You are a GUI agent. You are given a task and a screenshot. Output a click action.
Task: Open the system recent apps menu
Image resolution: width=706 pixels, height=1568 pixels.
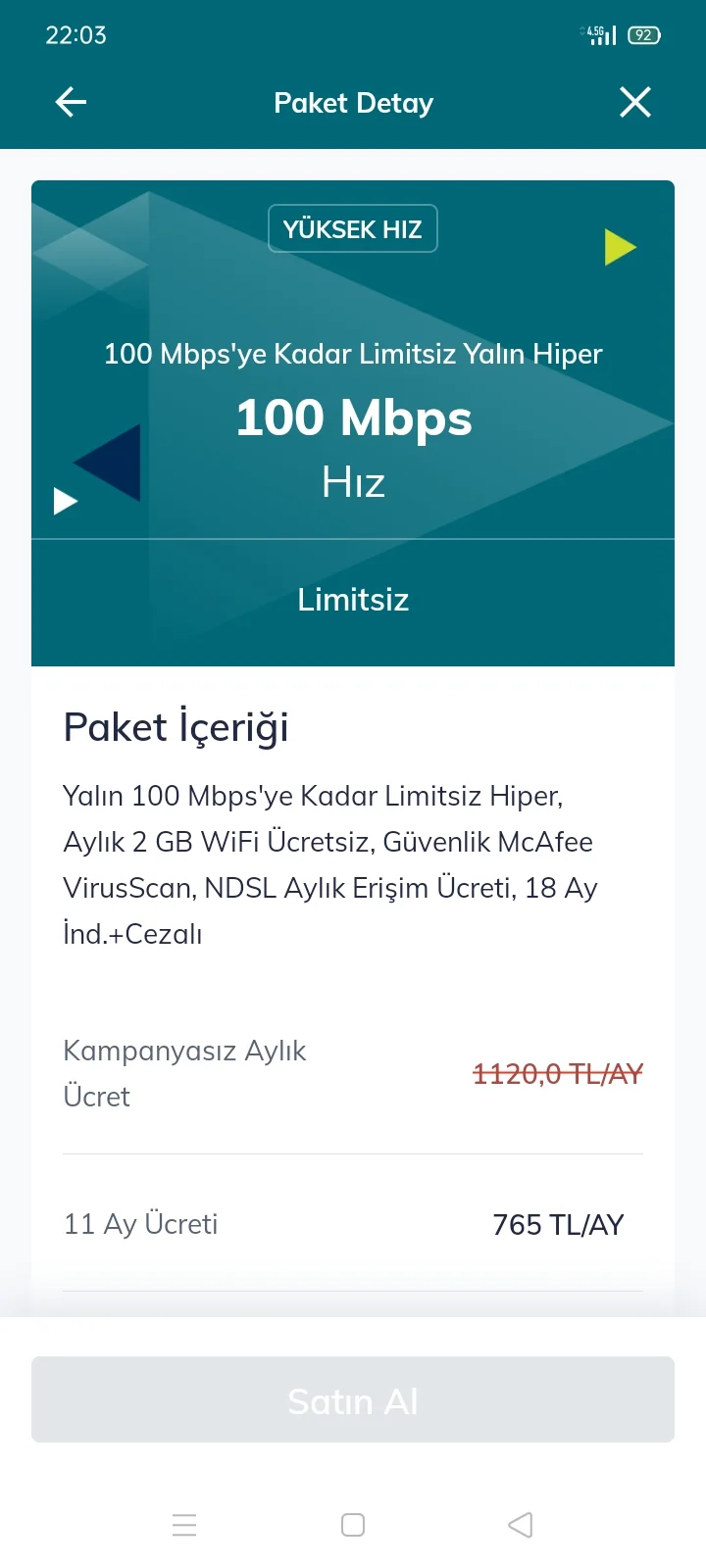point(184,1525)
